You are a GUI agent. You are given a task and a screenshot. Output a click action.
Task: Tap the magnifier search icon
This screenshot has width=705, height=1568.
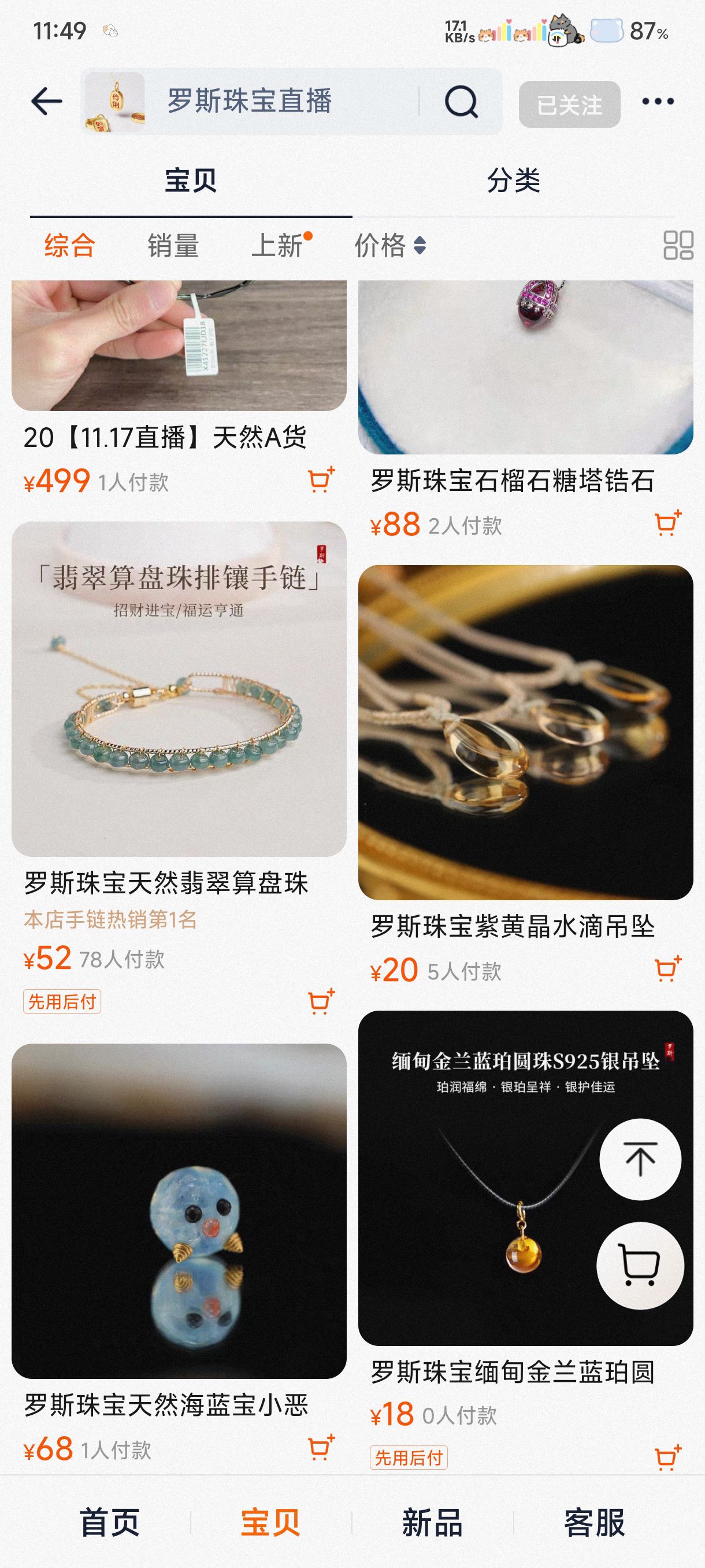point(461,101)
